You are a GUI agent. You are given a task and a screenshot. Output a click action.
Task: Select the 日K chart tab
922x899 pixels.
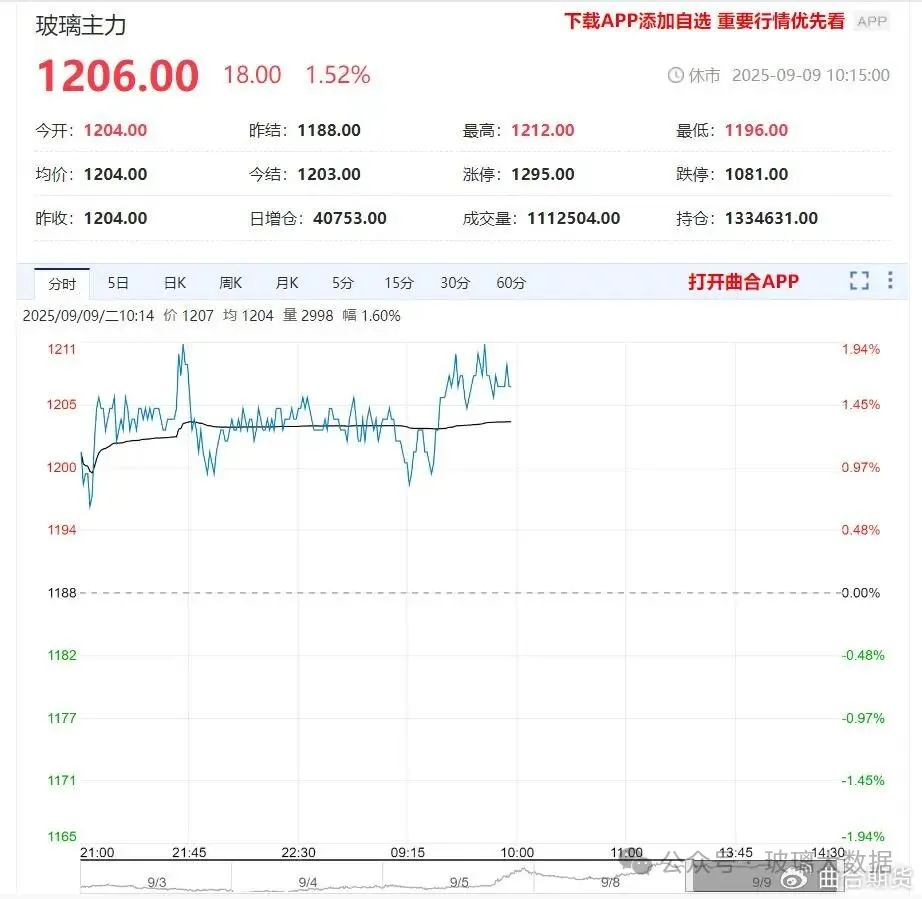175,283
